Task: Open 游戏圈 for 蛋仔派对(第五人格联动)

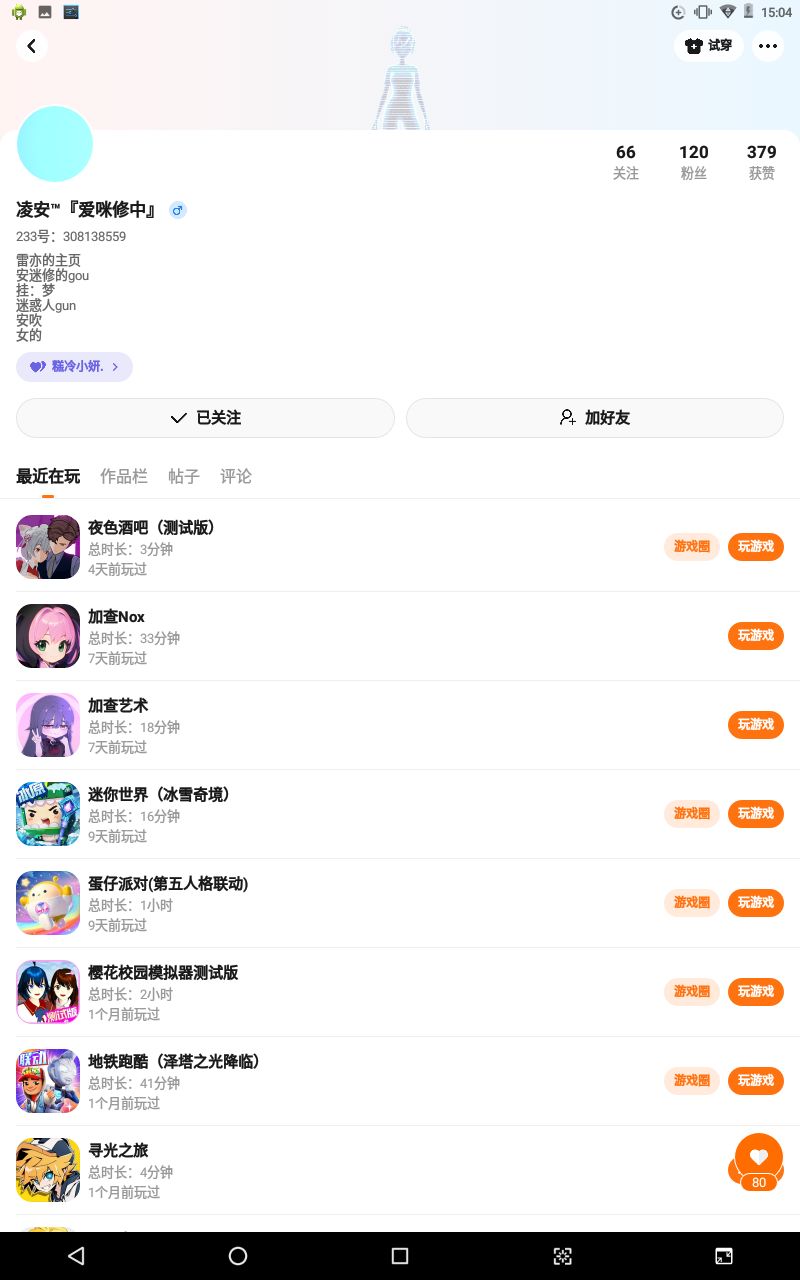Action: [x=692, y=903]
